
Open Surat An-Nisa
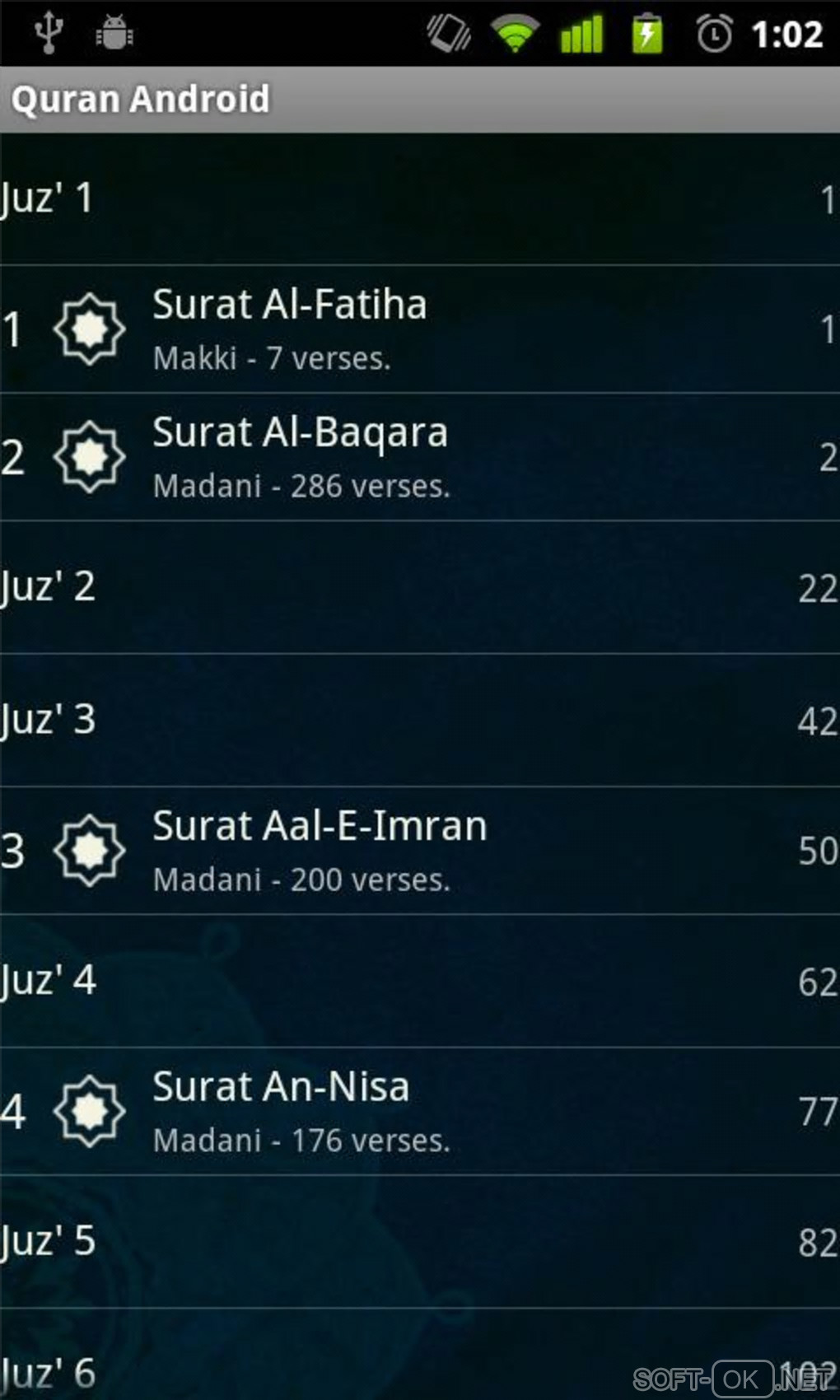[420, 1111]
